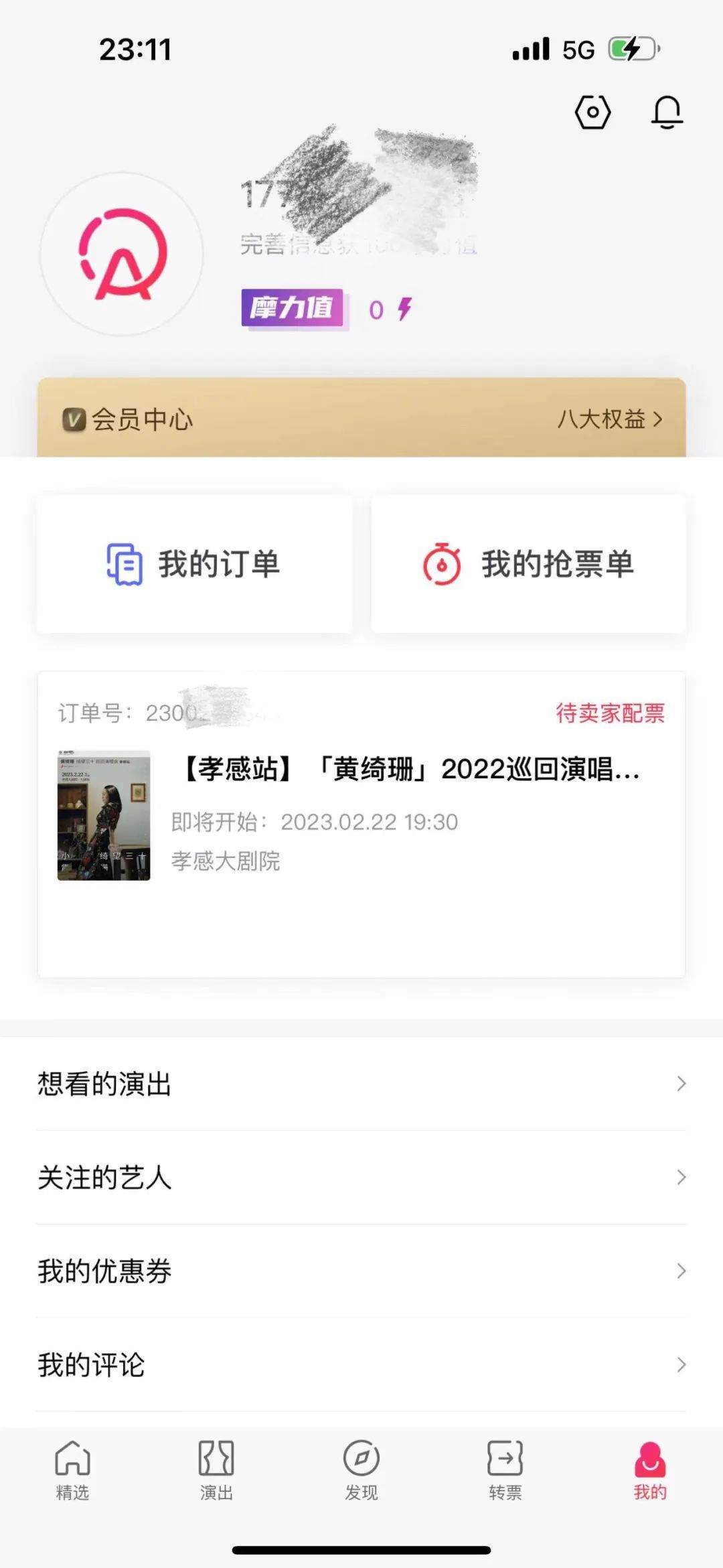Select the 我的 tab
The height and width of the screenshot is (1568, 723).
click(x=650, y=1471)
